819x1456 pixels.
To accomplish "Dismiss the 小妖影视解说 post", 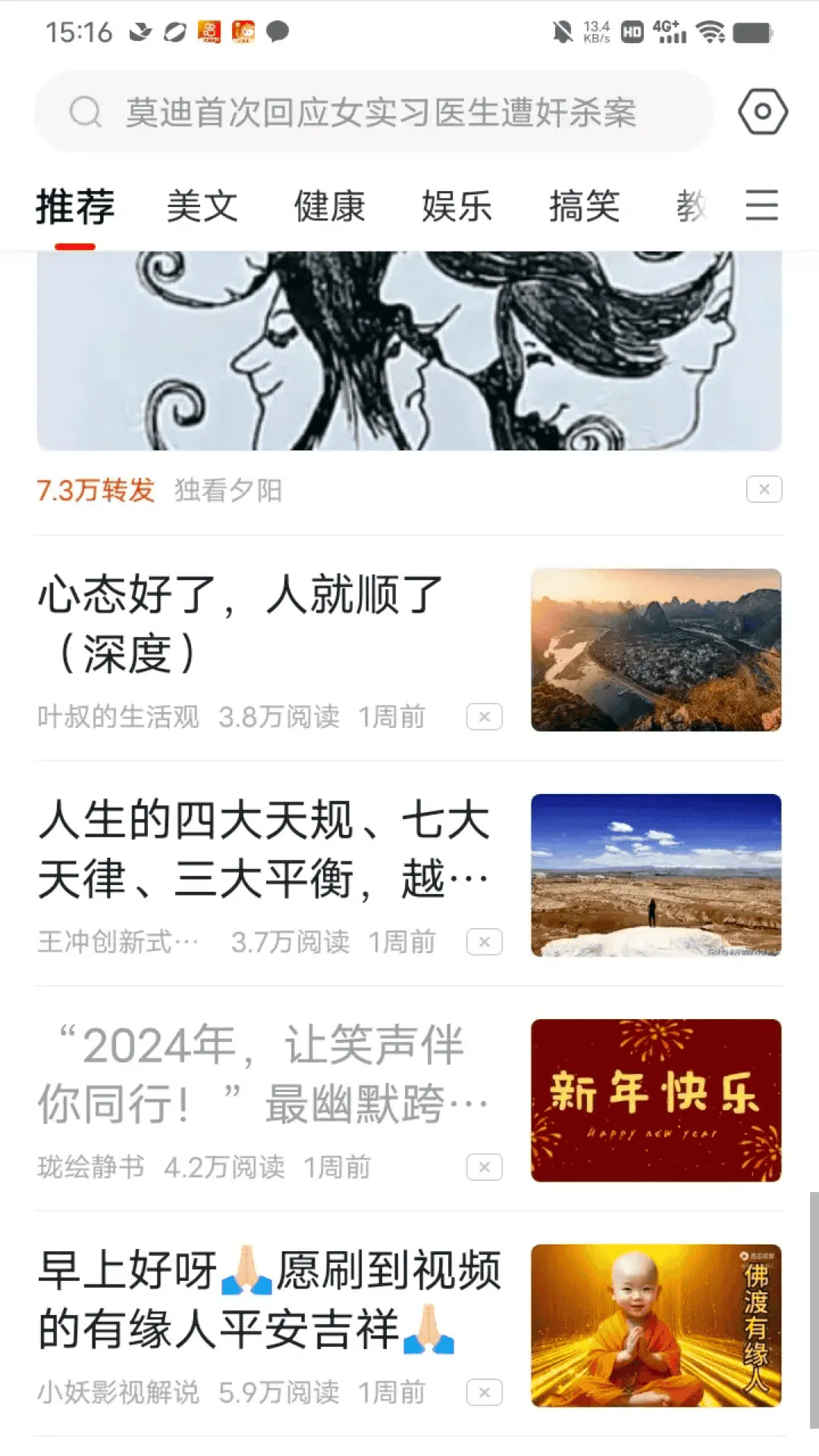I will pyautogui.click(x=485, y=1392).
